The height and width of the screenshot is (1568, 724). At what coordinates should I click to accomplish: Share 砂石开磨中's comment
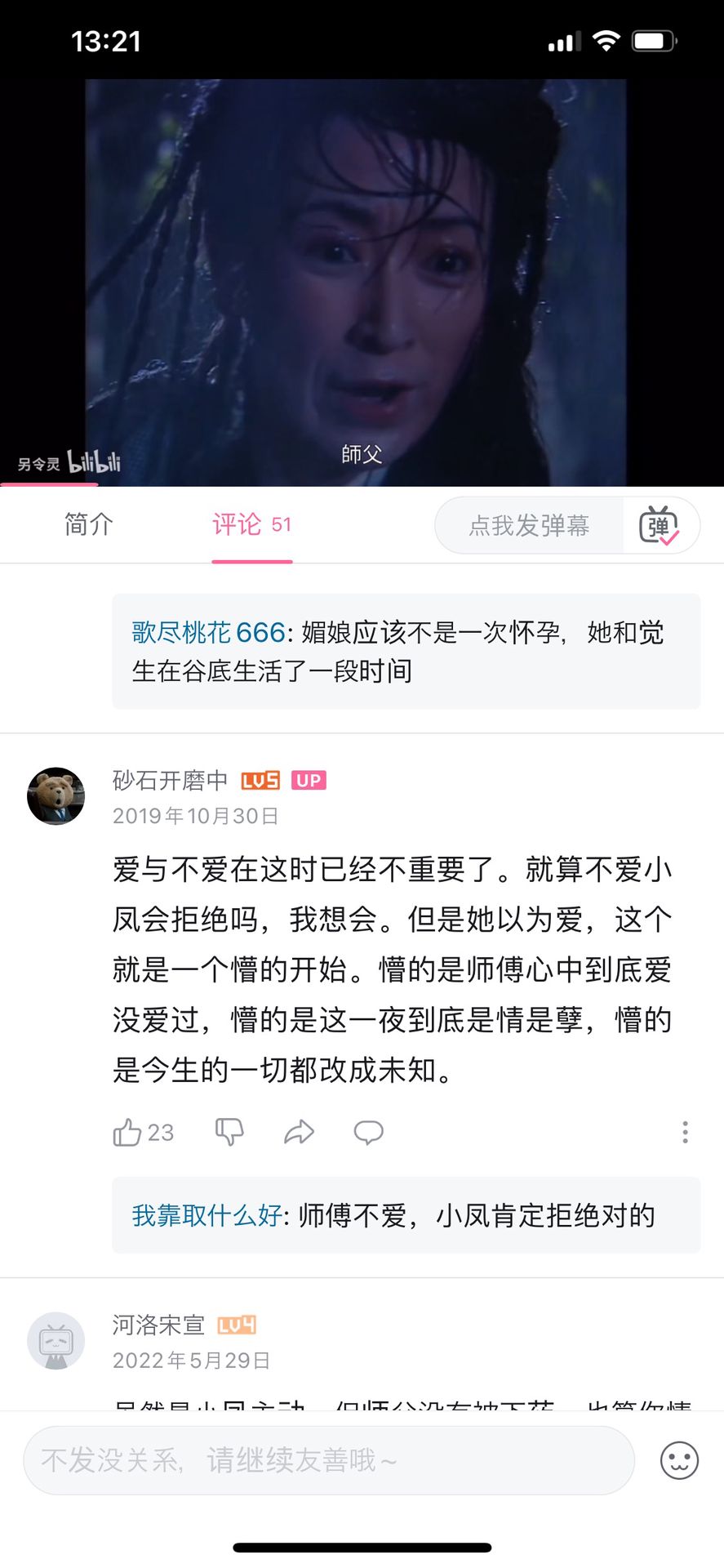tap(299, 1132)
